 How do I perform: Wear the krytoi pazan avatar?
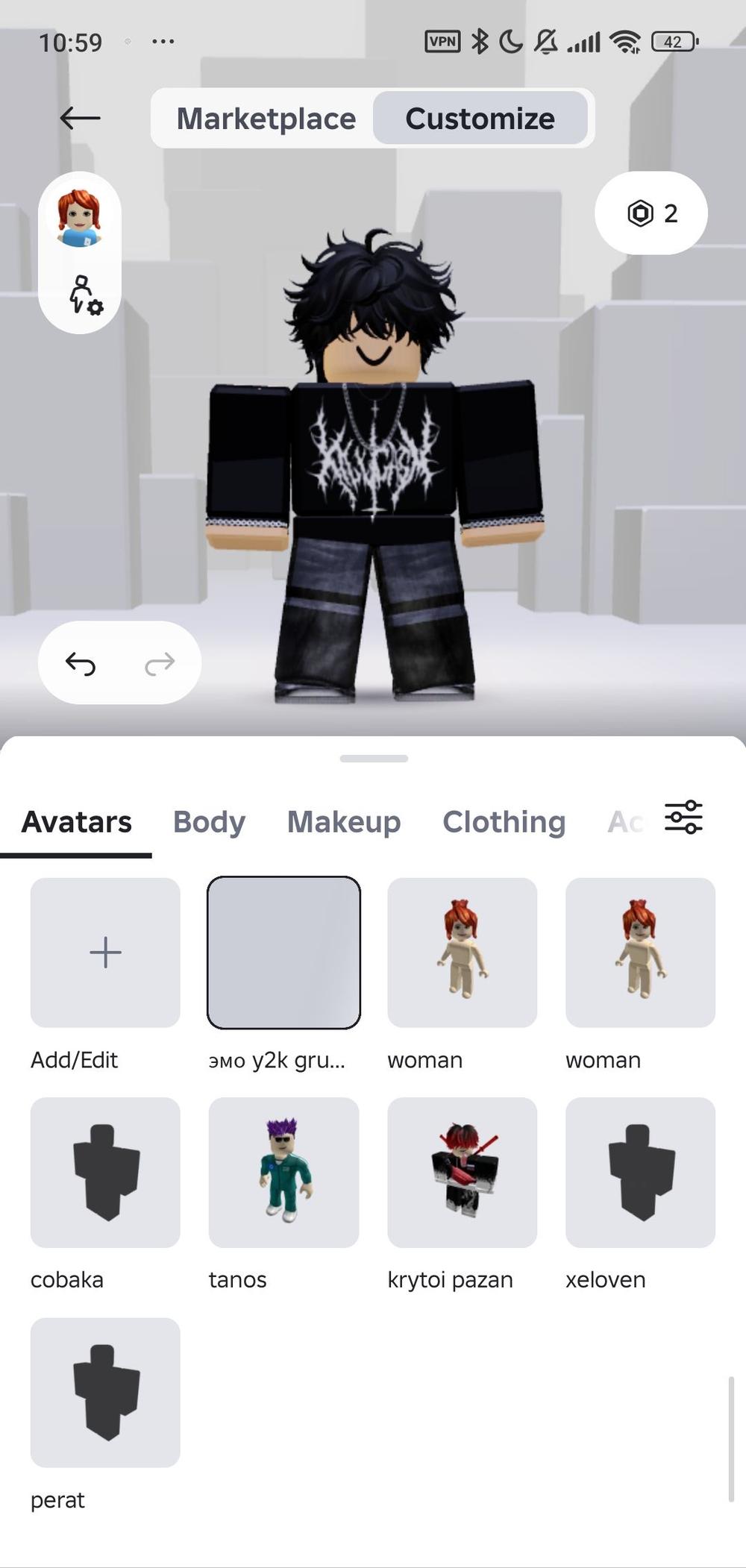[x=462, y=1172]
